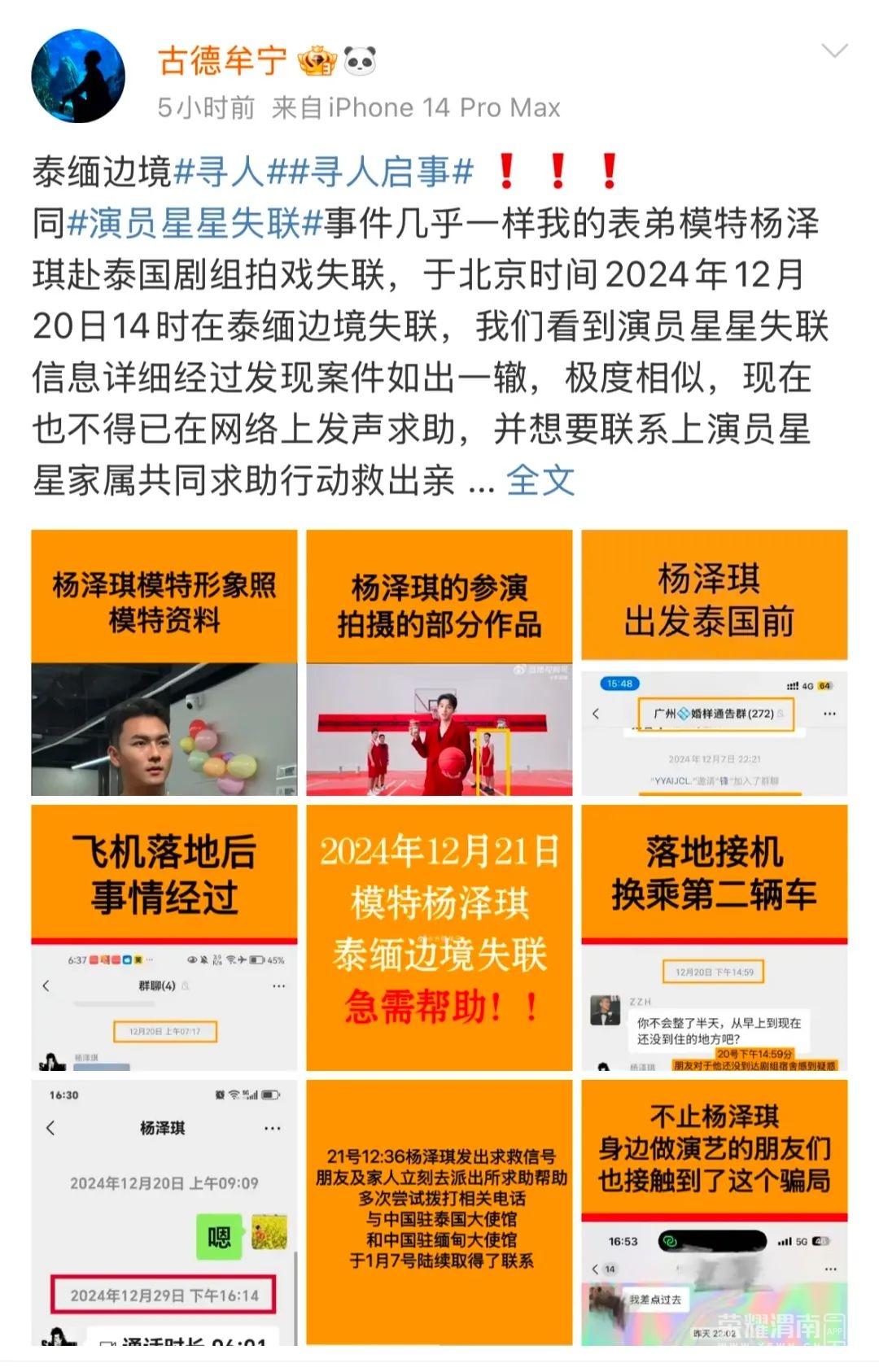The image size is (879, 1372).
Task: Open the #演员星星失联# hashtag topic
Action: tap(195, 224)
